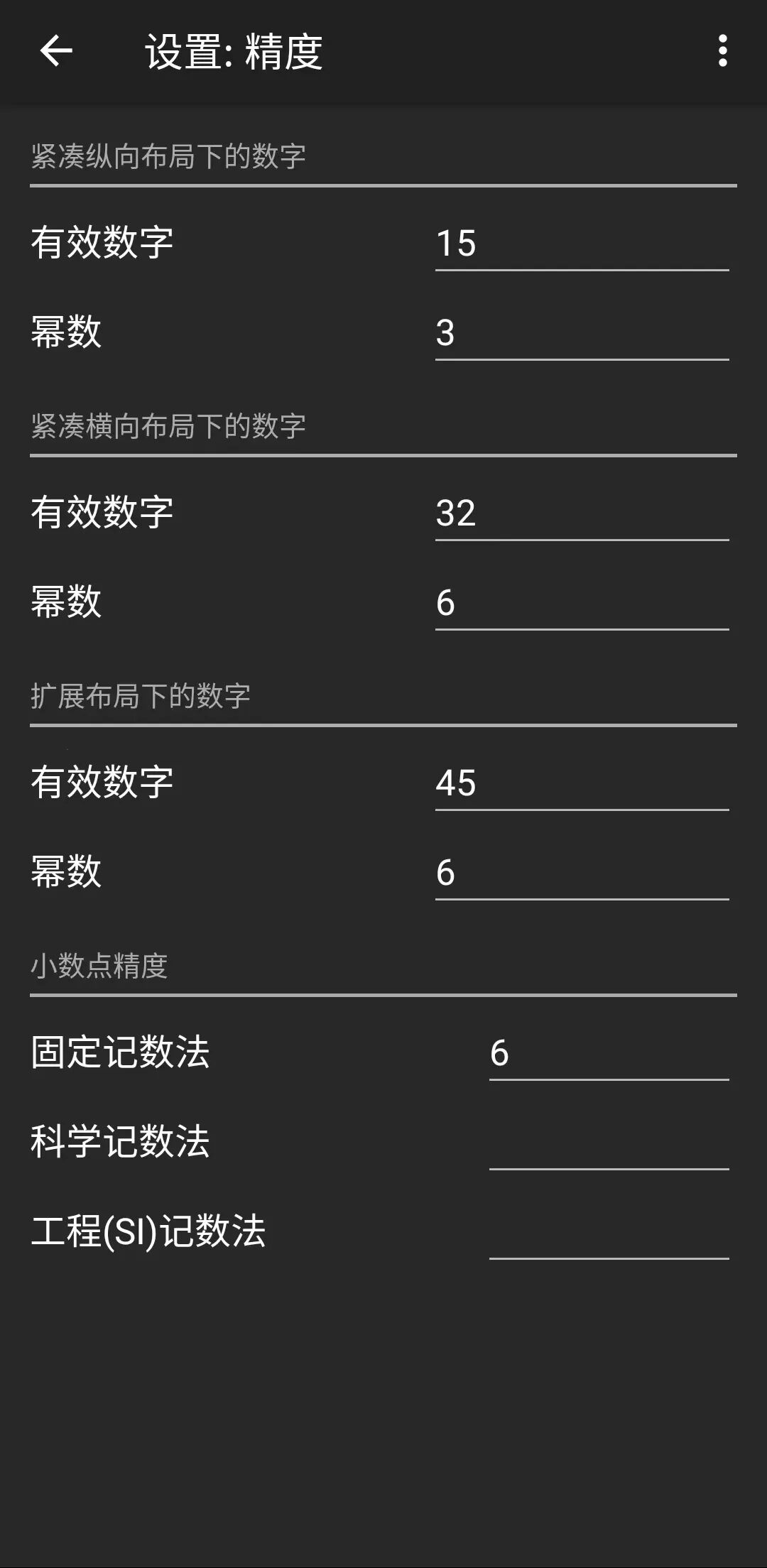Edit 幂数 field under 紧凑纵向布局
767x1568 pixels.
(582, 333)
